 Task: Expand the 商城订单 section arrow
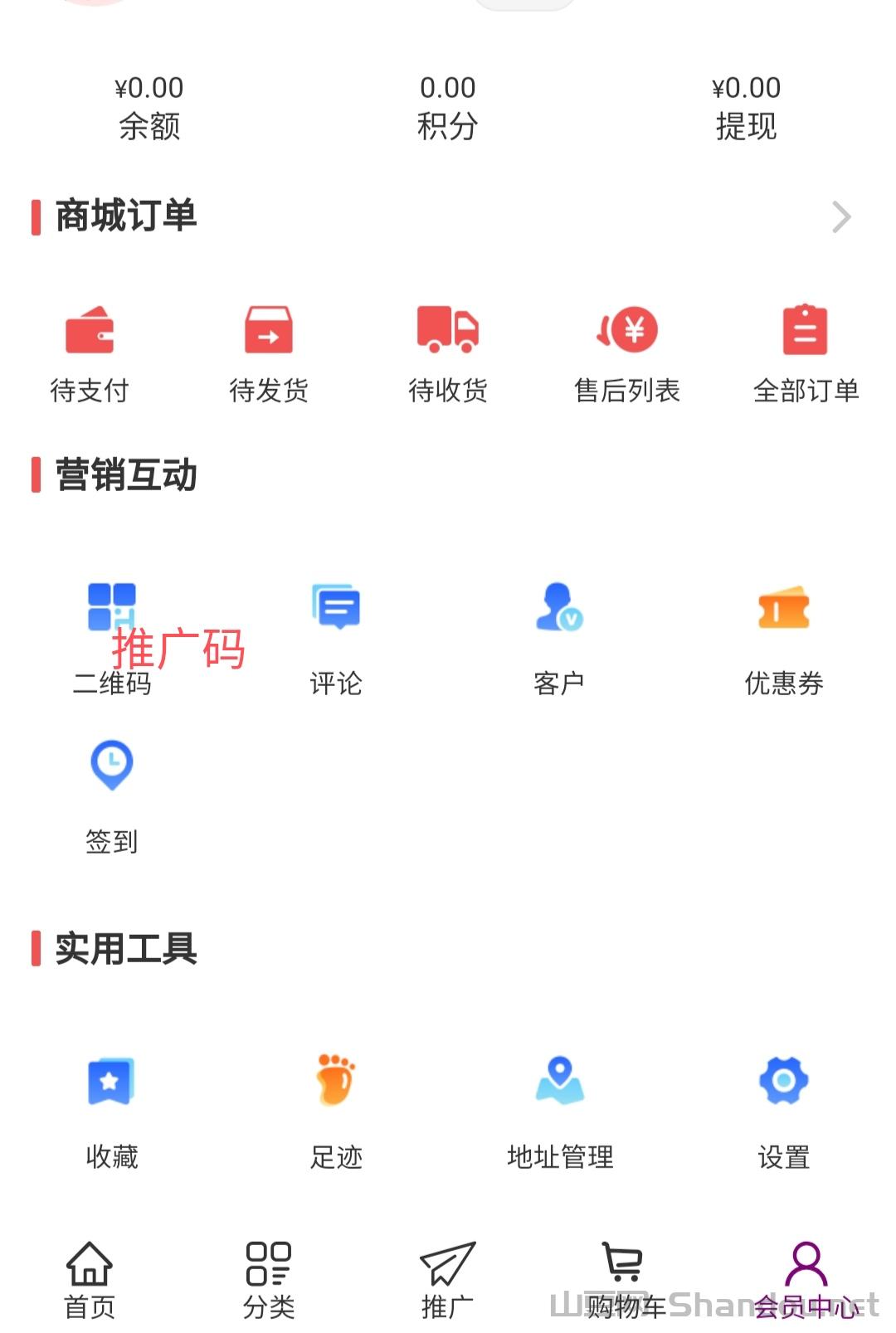click(841, 217)
